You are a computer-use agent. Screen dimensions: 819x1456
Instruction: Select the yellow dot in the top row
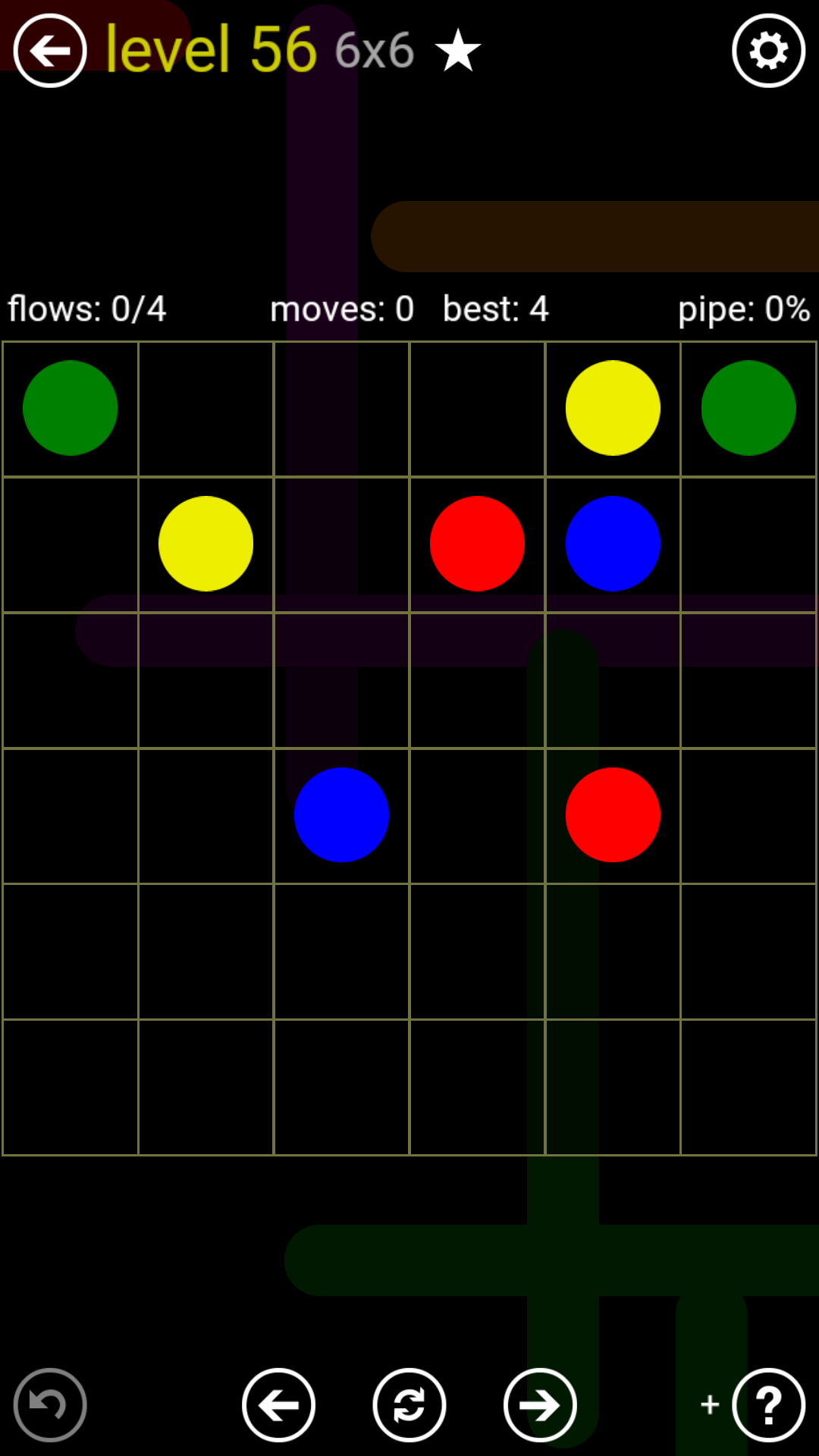point(613,408)
